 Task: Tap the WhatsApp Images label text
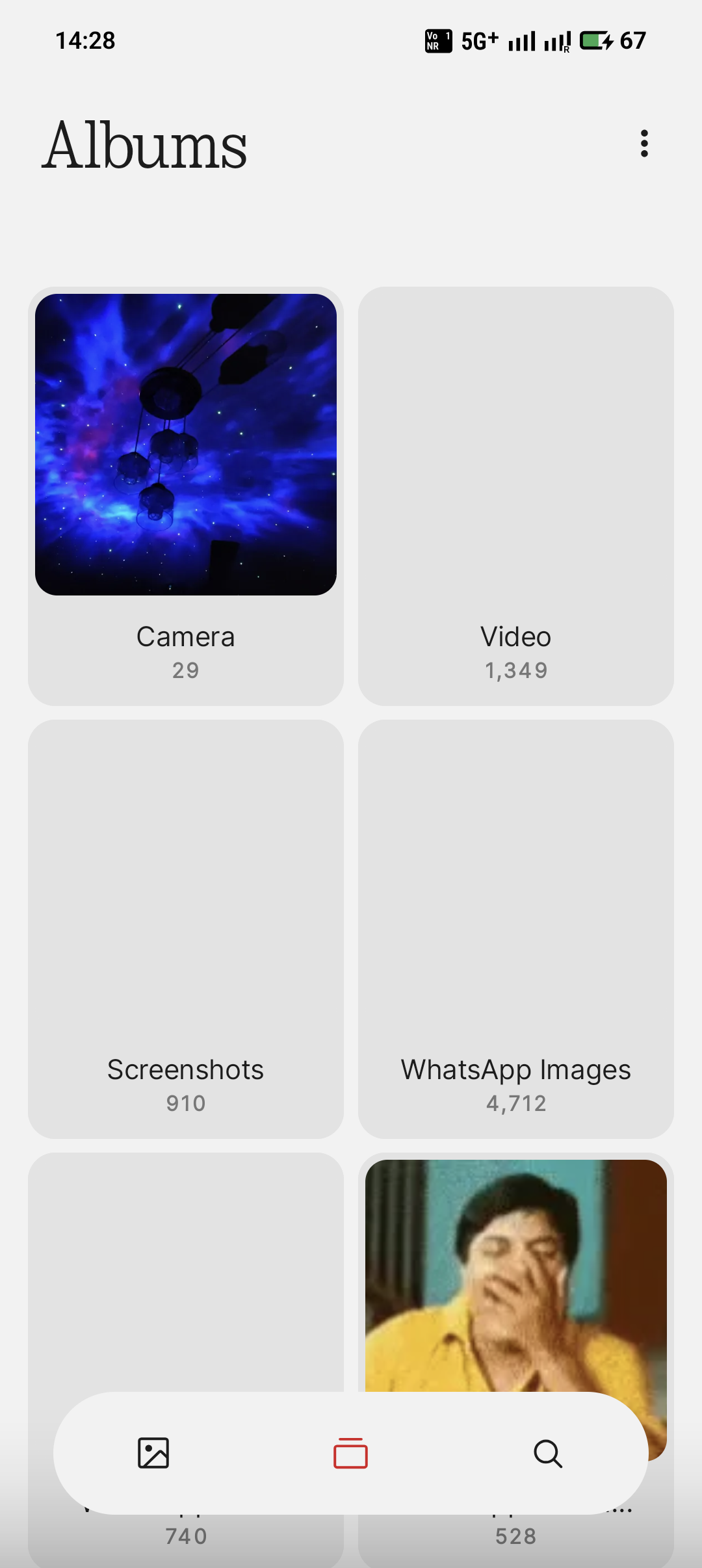pos(516,1069)
